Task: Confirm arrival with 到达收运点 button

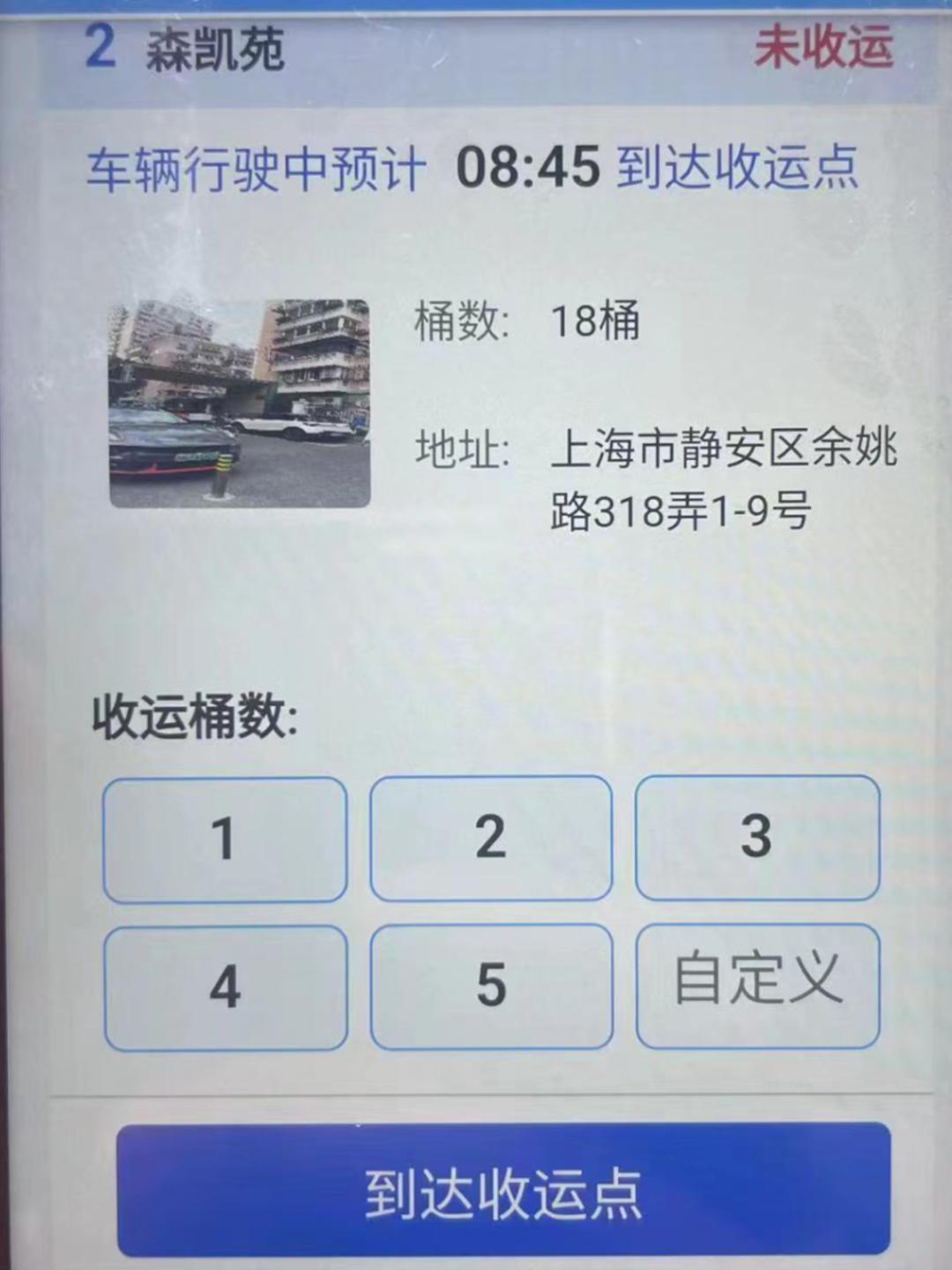Action: coord(503,1190)
